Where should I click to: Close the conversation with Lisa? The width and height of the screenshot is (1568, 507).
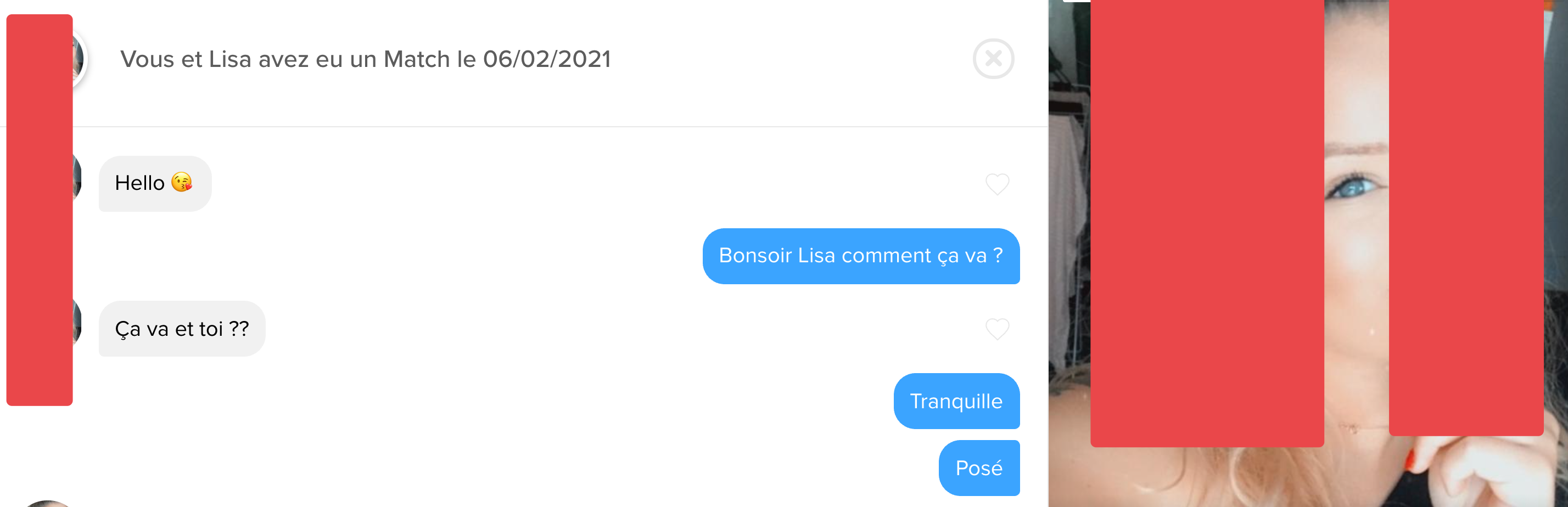tap(993, 59)
